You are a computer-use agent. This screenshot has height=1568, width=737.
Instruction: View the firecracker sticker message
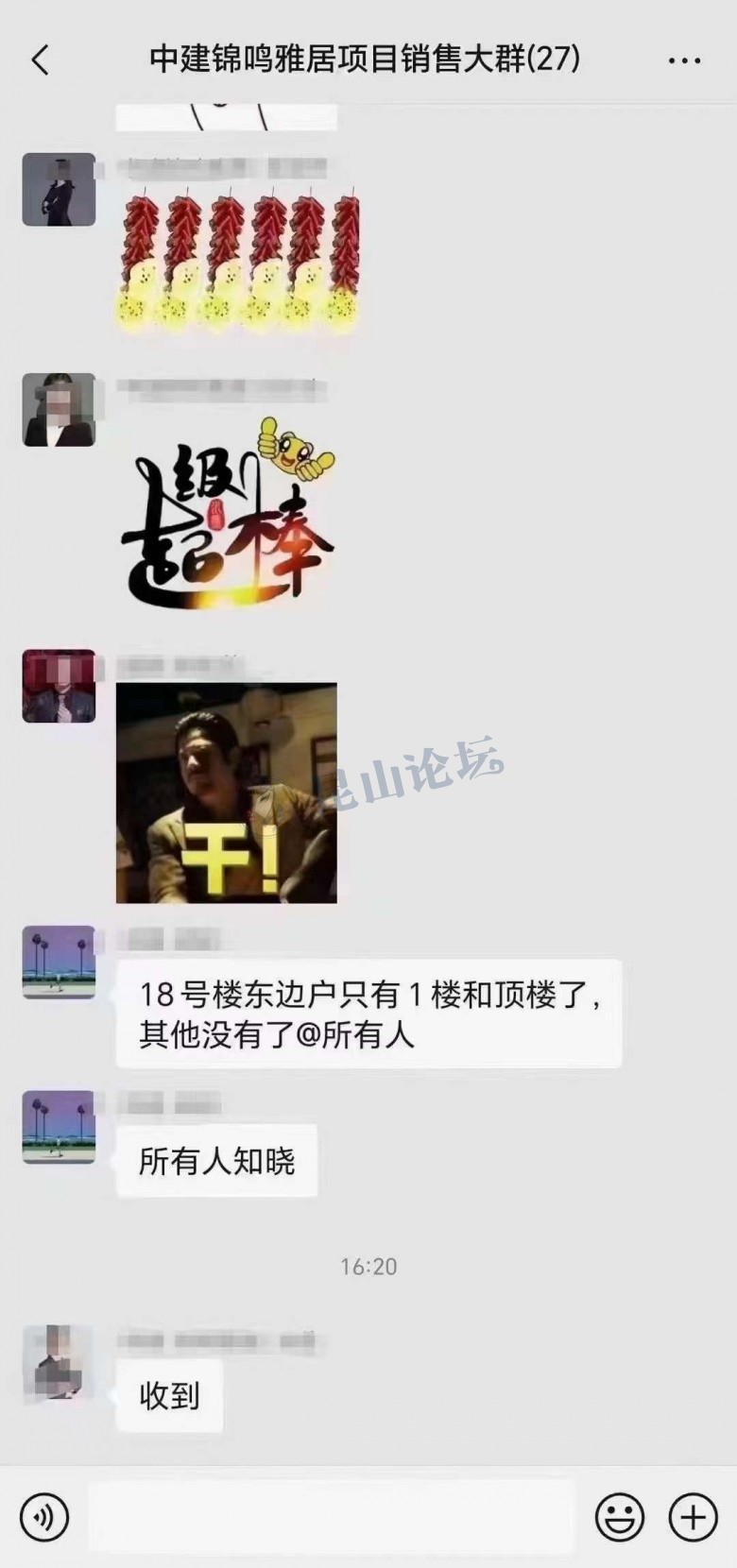tap(238, 262)
